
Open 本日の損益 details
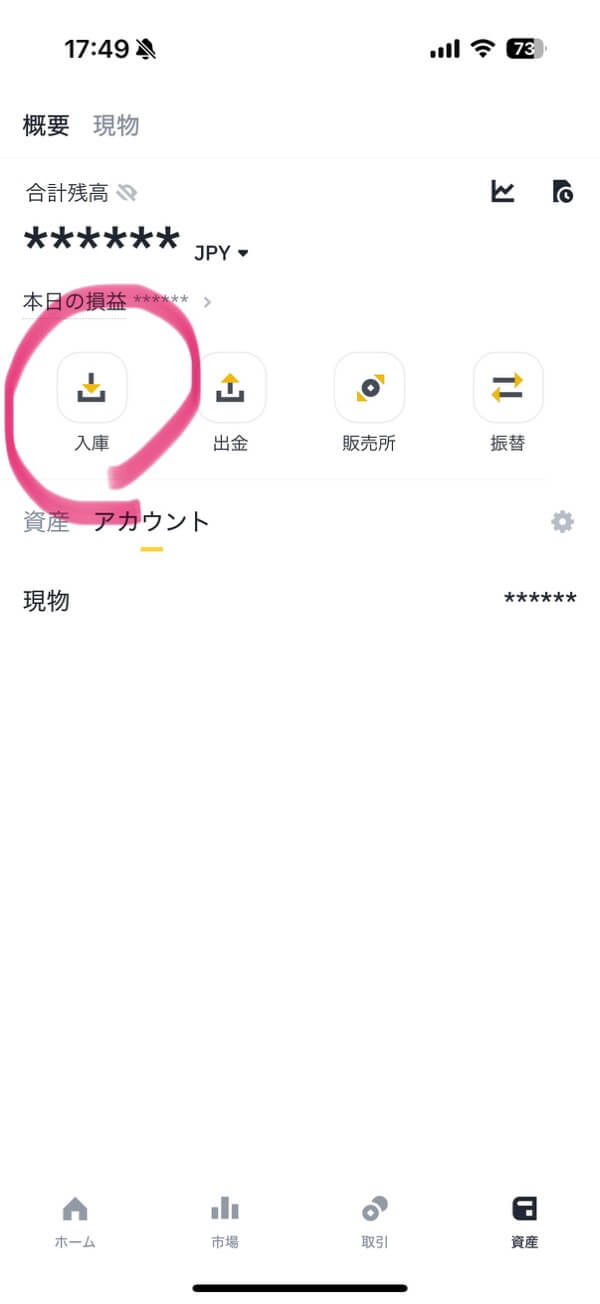click(117, 301)
